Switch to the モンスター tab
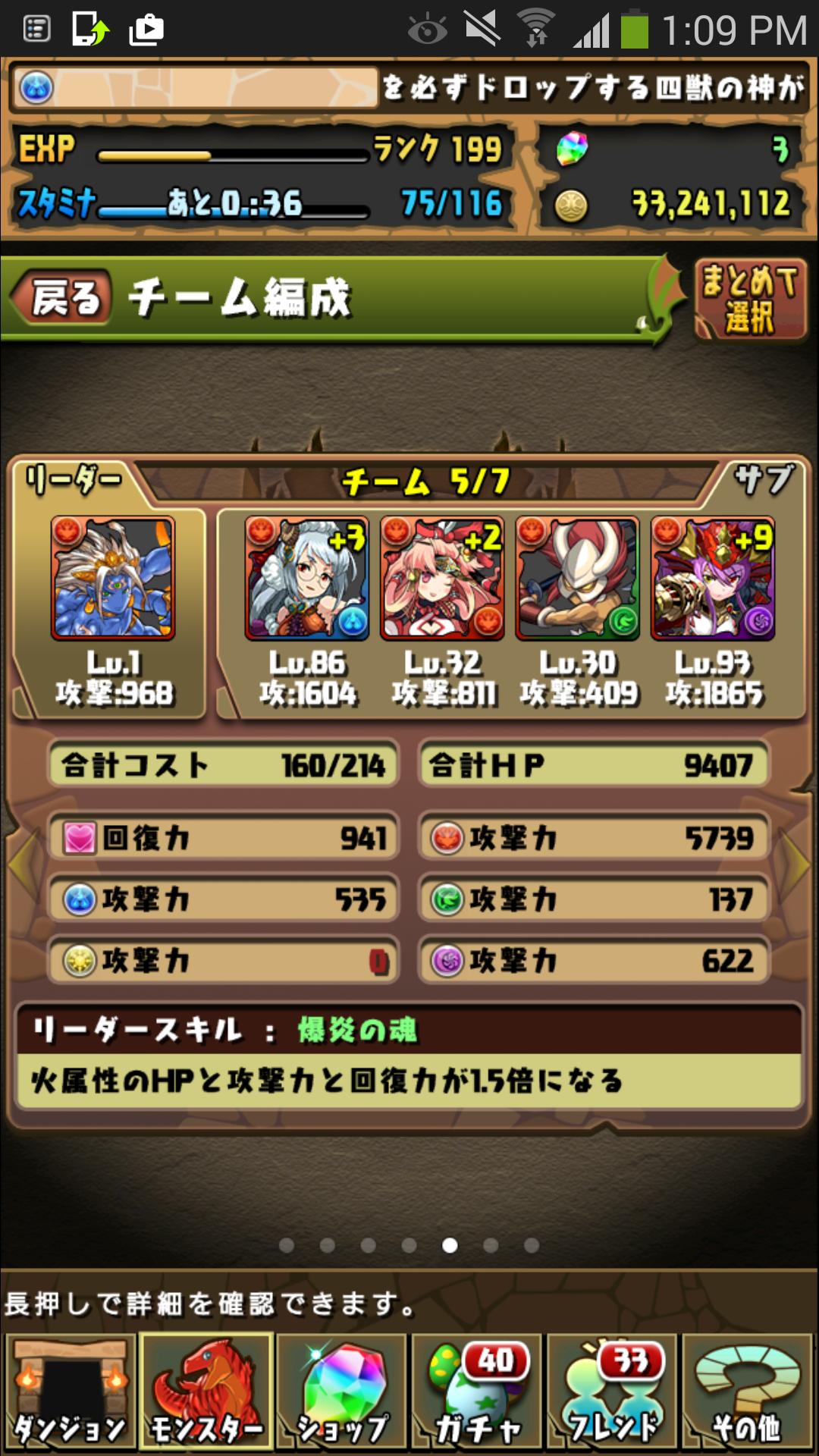This screenshot has height=1456, width=819. [206, 1392]
